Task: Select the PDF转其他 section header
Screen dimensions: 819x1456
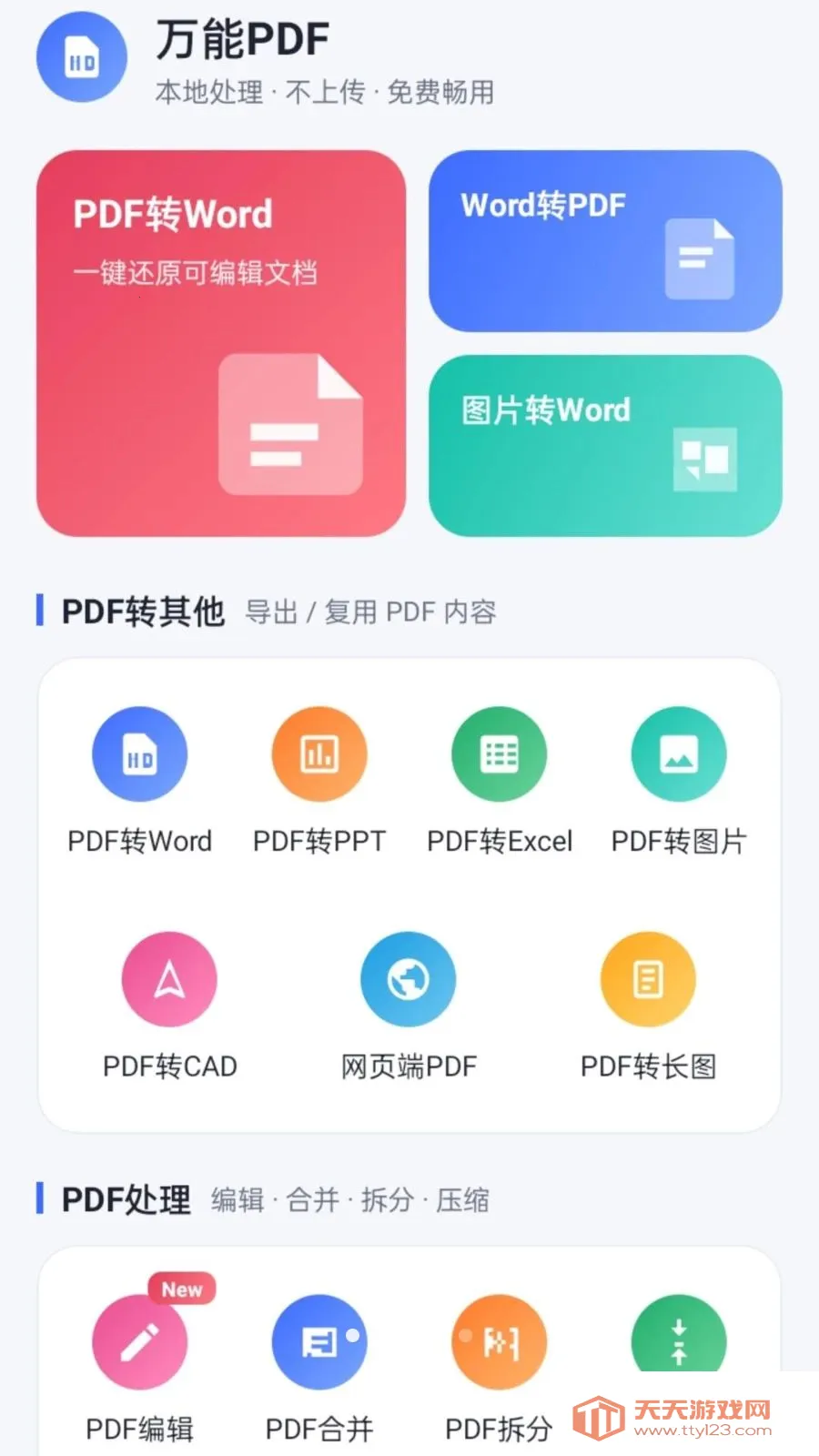Action: click(142, 612)
